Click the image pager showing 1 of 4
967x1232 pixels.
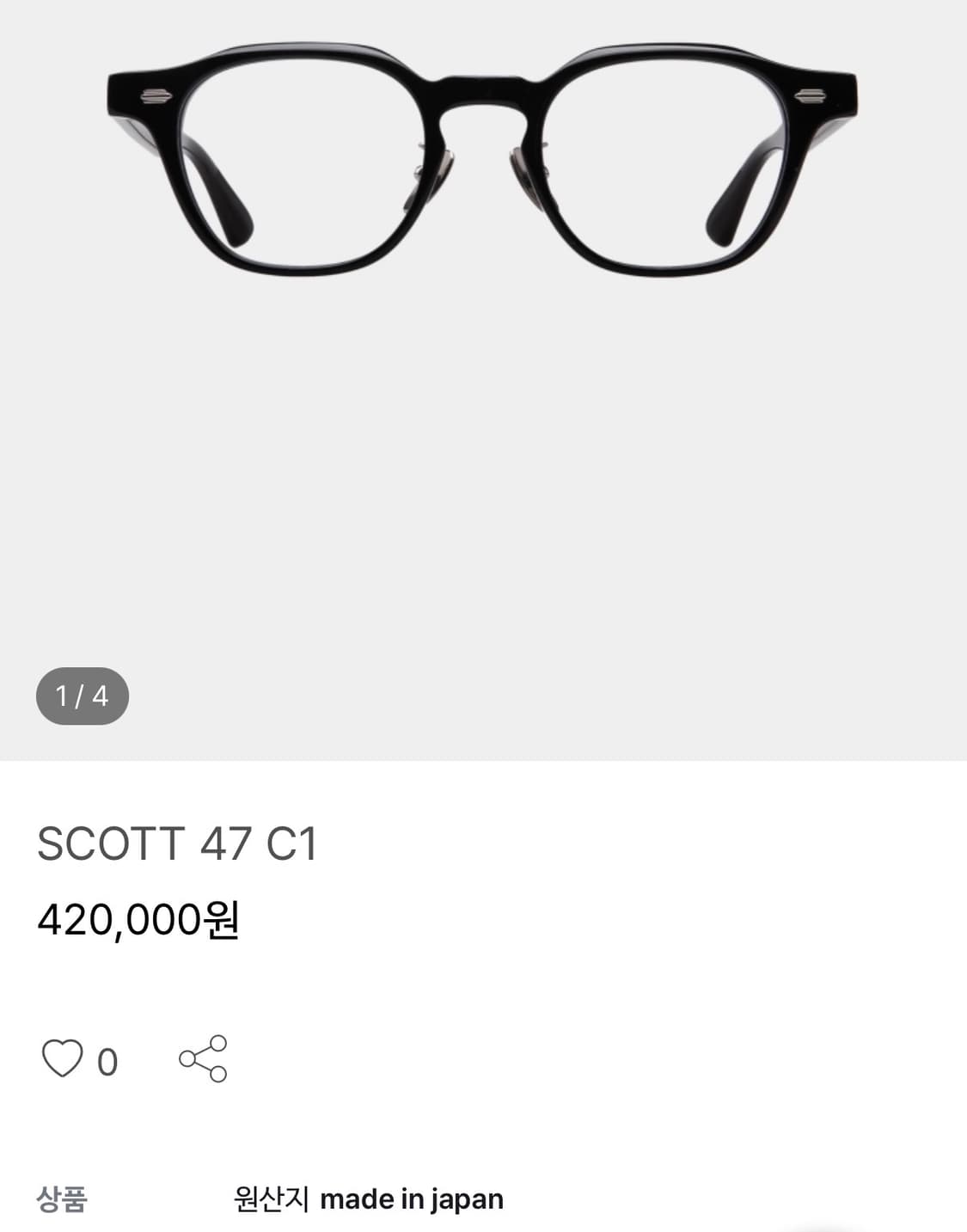pos(81,694)
